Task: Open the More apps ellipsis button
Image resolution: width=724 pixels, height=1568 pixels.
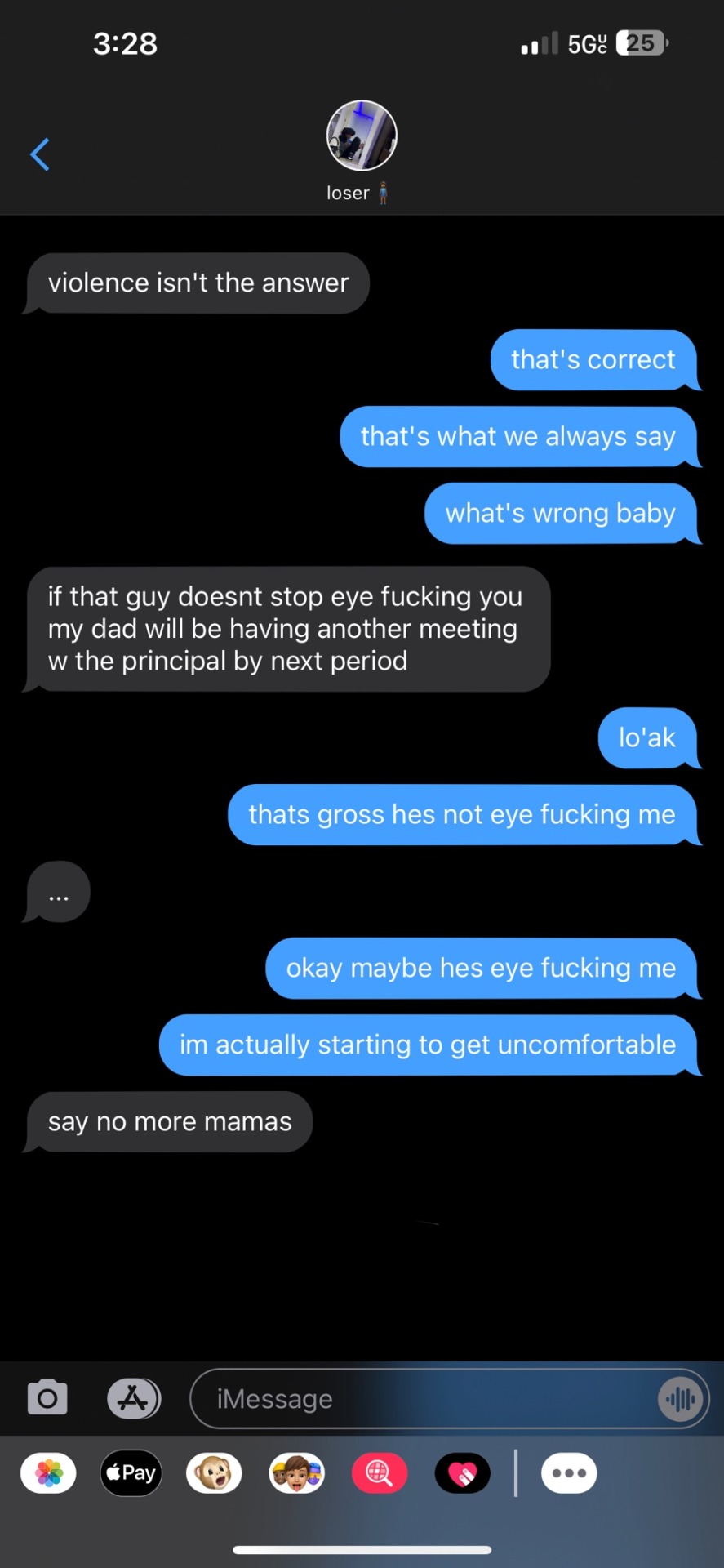Action: [569, 1473]
